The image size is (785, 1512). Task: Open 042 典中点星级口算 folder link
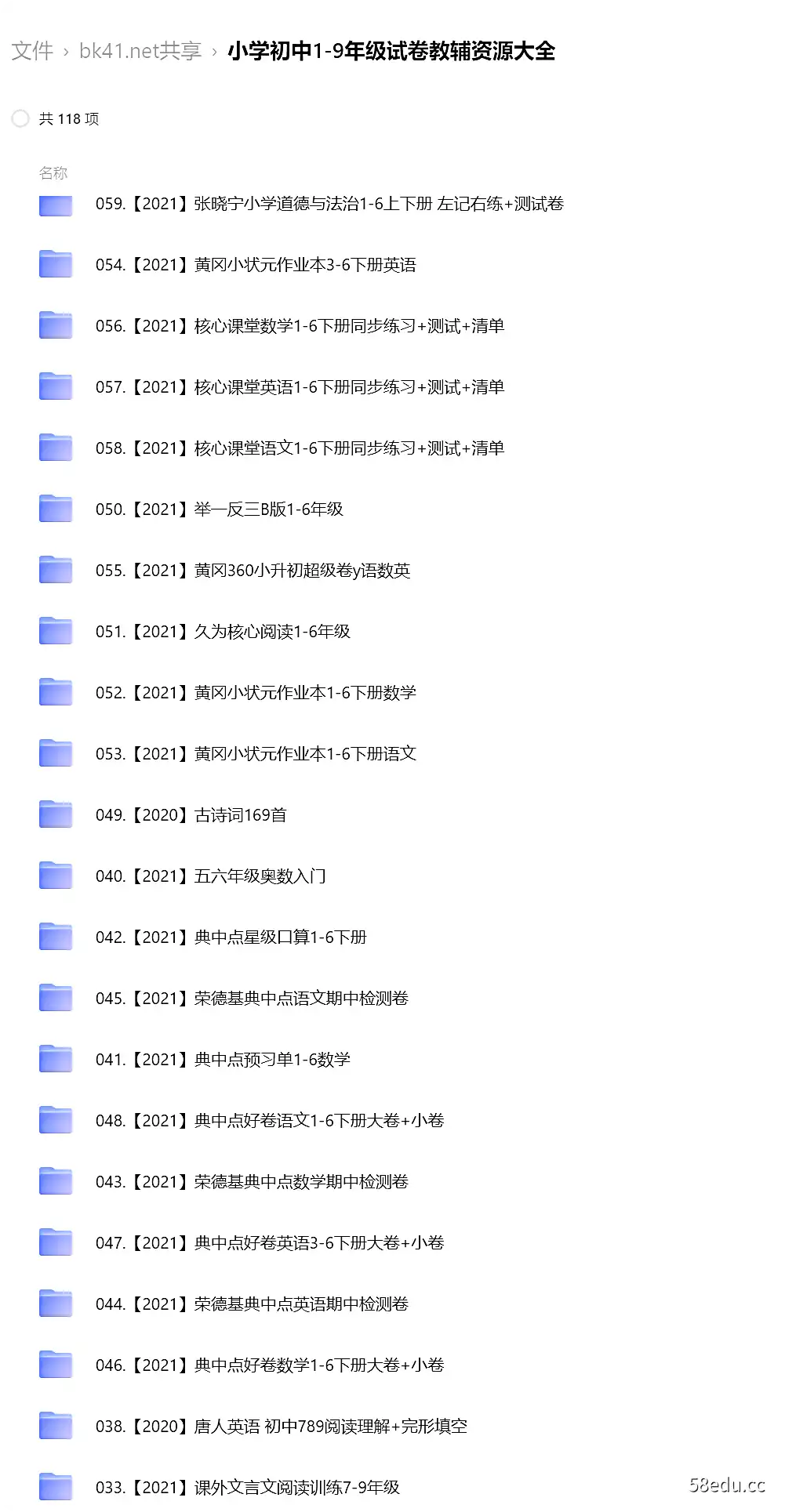[231, 937]
